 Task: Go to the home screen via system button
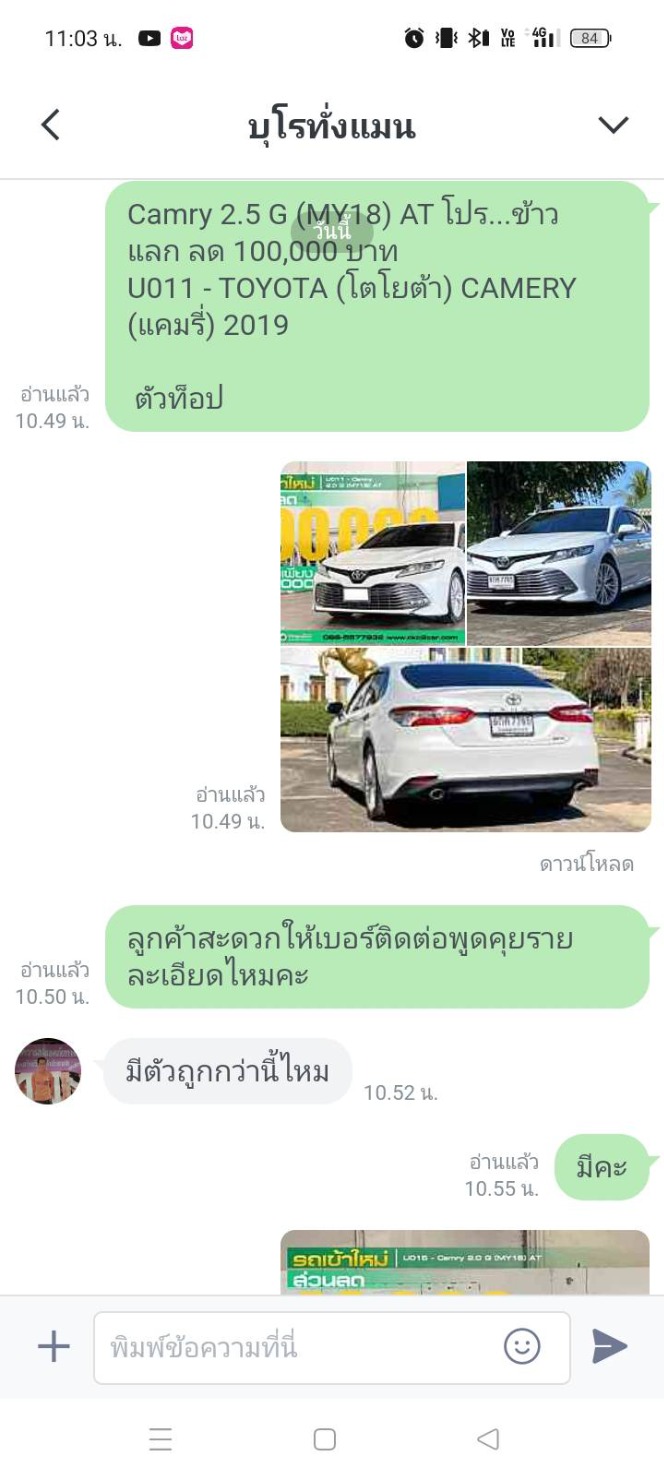pyautogui.click(x=324, y=1439)
